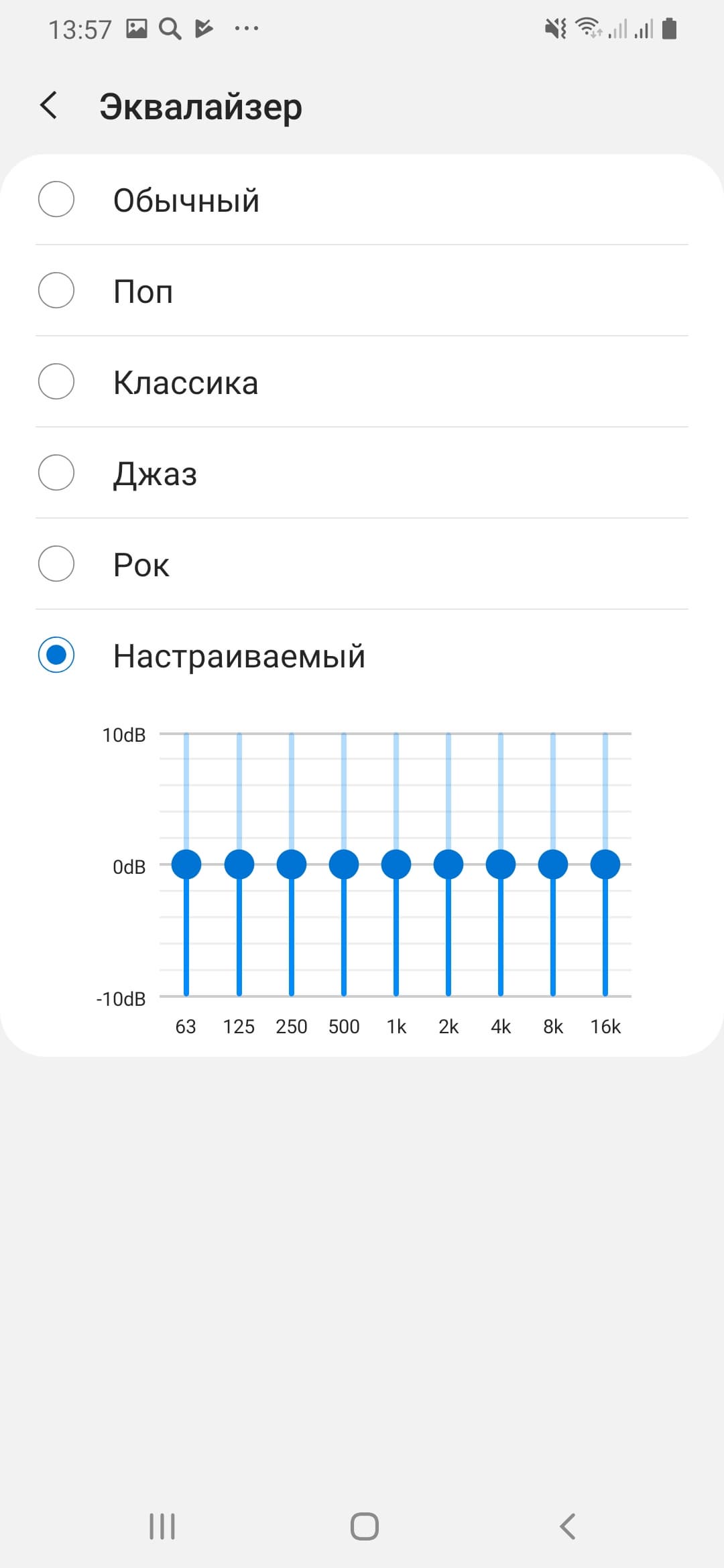Tap the 125 Hz band slider handle
The width and height of the screenshot is (724, 1568).
tap(239, 864)
